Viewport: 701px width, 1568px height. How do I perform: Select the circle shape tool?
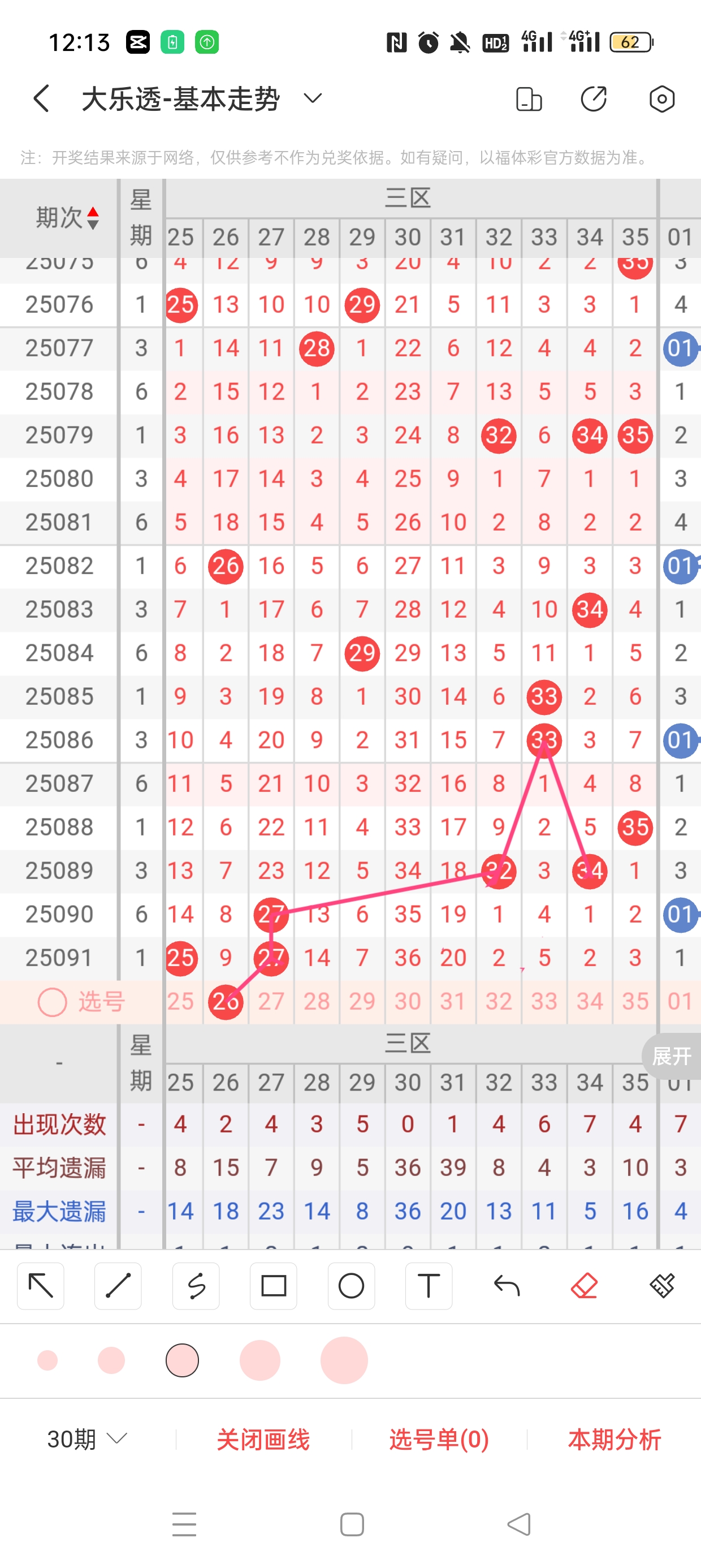pyautogui.click(x=351, y=1286)
